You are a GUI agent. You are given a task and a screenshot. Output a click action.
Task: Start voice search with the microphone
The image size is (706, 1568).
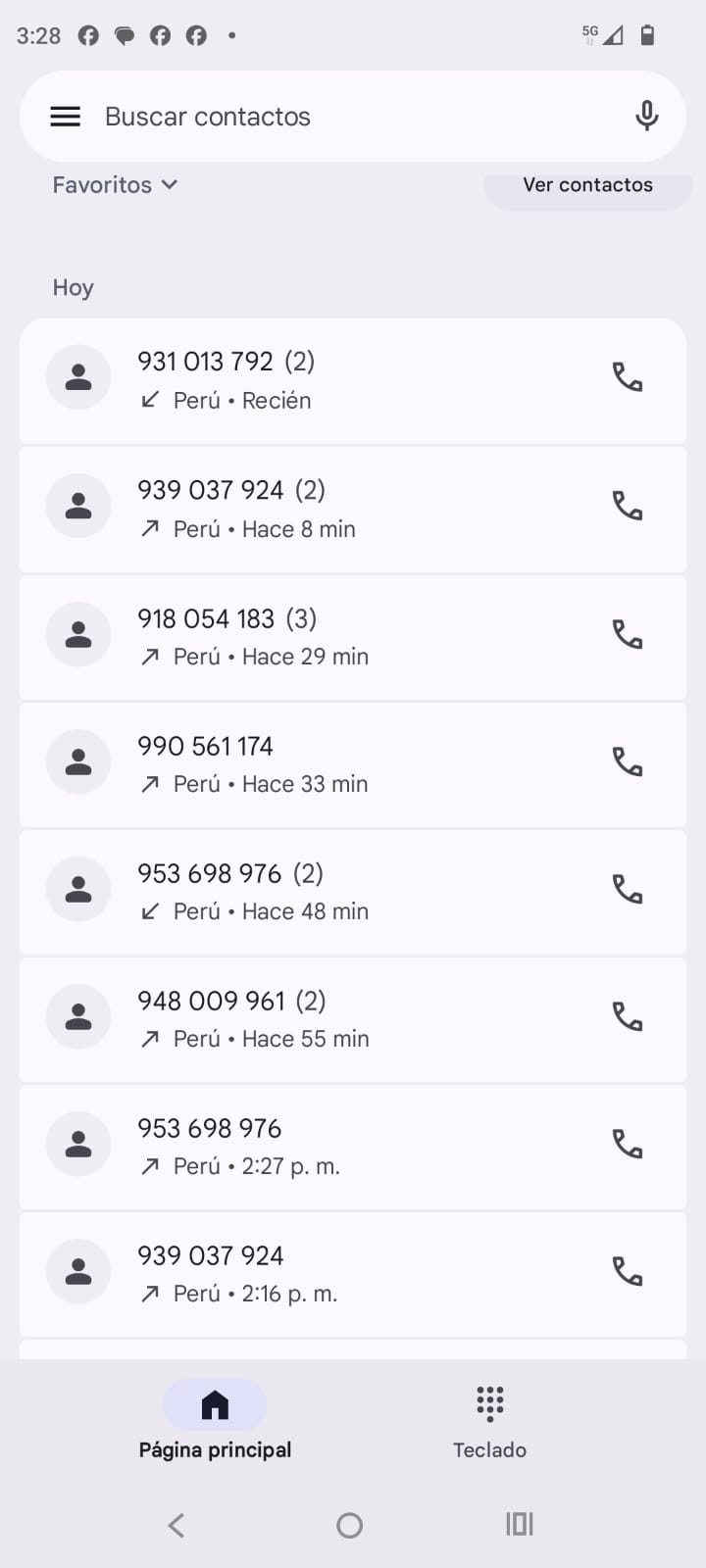(x=646, y=117)
